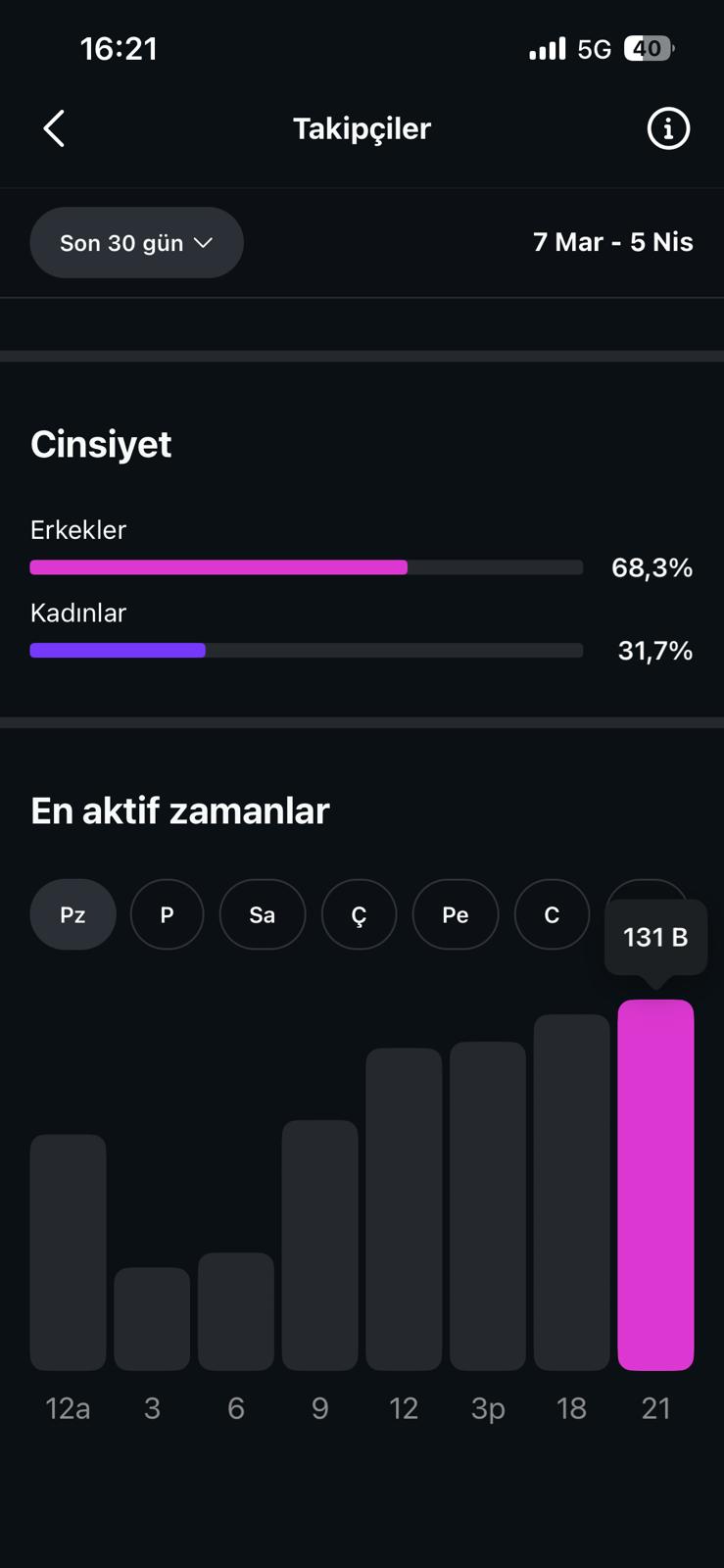
Task: Tap the 18 hour bar
Action: coord(571,1192)
